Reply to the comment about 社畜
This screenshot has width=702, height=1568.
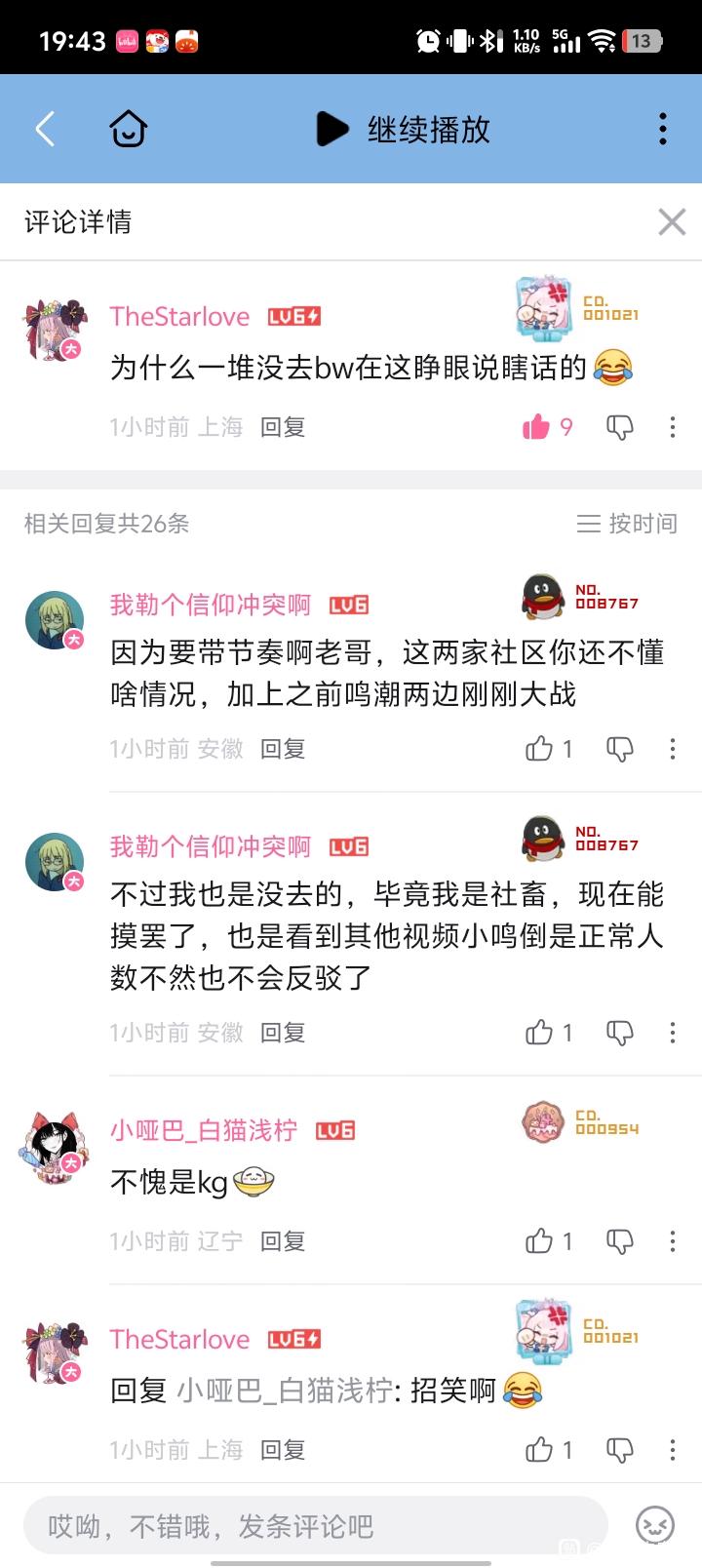coord(283,1033)
